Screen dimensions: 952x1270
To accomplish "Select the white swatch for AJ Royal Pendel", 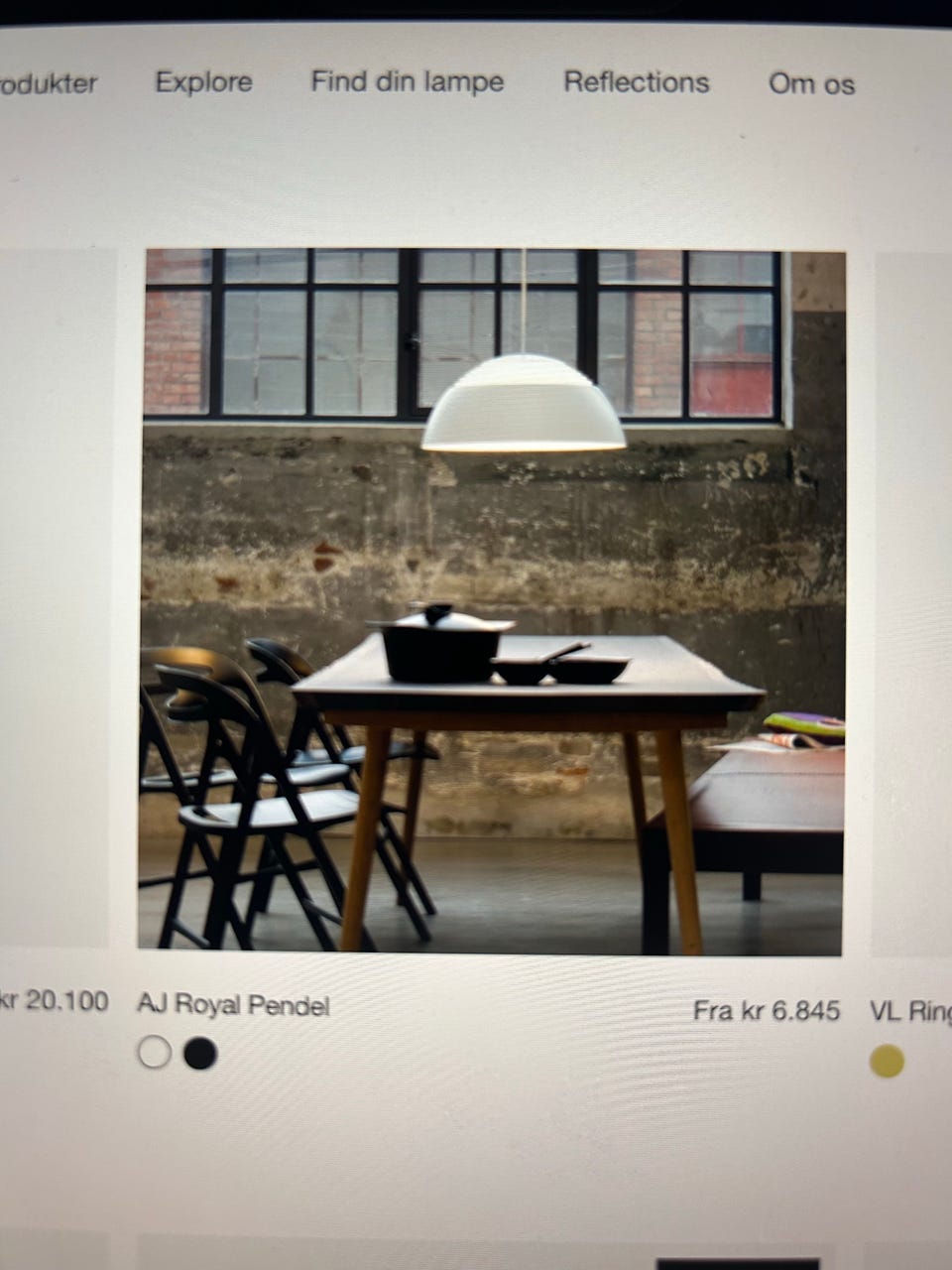I will pyautogui.click(x=155, y=1053).
